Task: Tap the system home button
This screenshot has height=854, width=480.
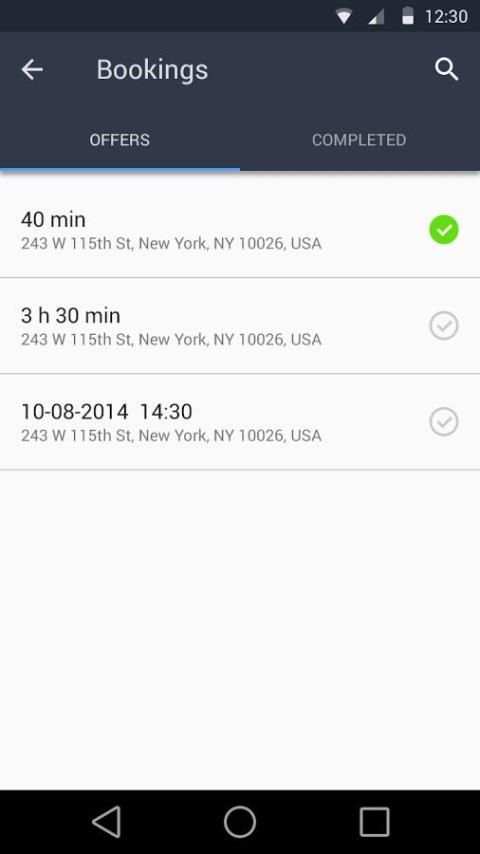Action: [x=240, y=821]
